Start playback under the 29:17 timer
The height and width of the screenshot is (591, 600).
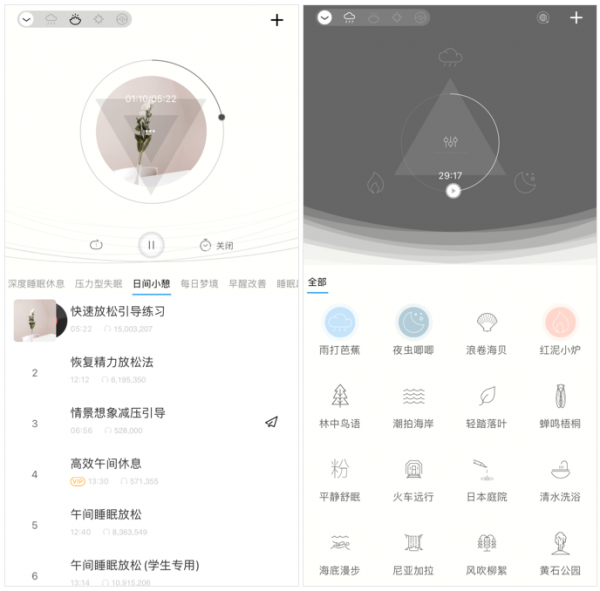tap(453, 189)
